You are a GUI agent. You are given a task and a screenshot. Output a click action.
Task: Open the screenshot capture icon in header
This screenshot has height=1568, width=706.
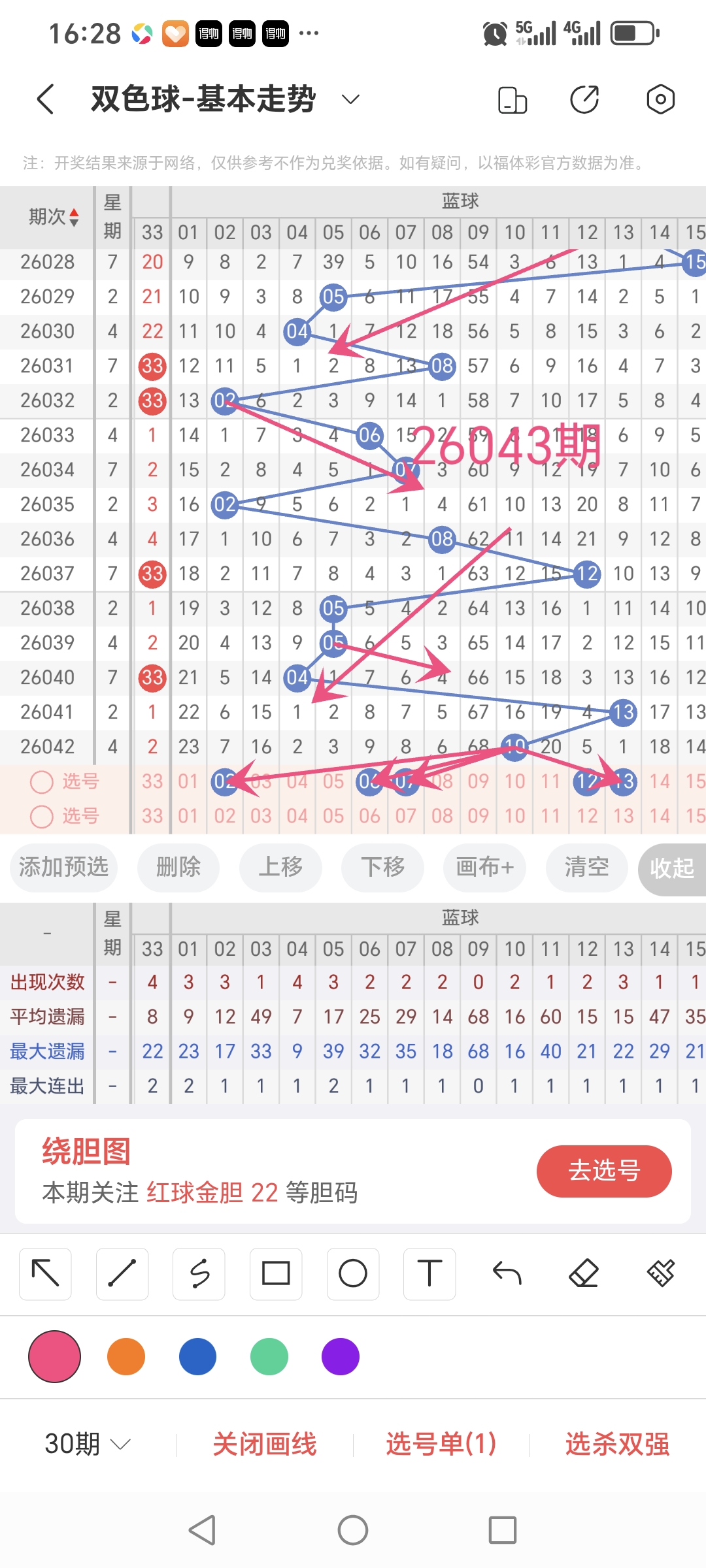pos(512,99)
